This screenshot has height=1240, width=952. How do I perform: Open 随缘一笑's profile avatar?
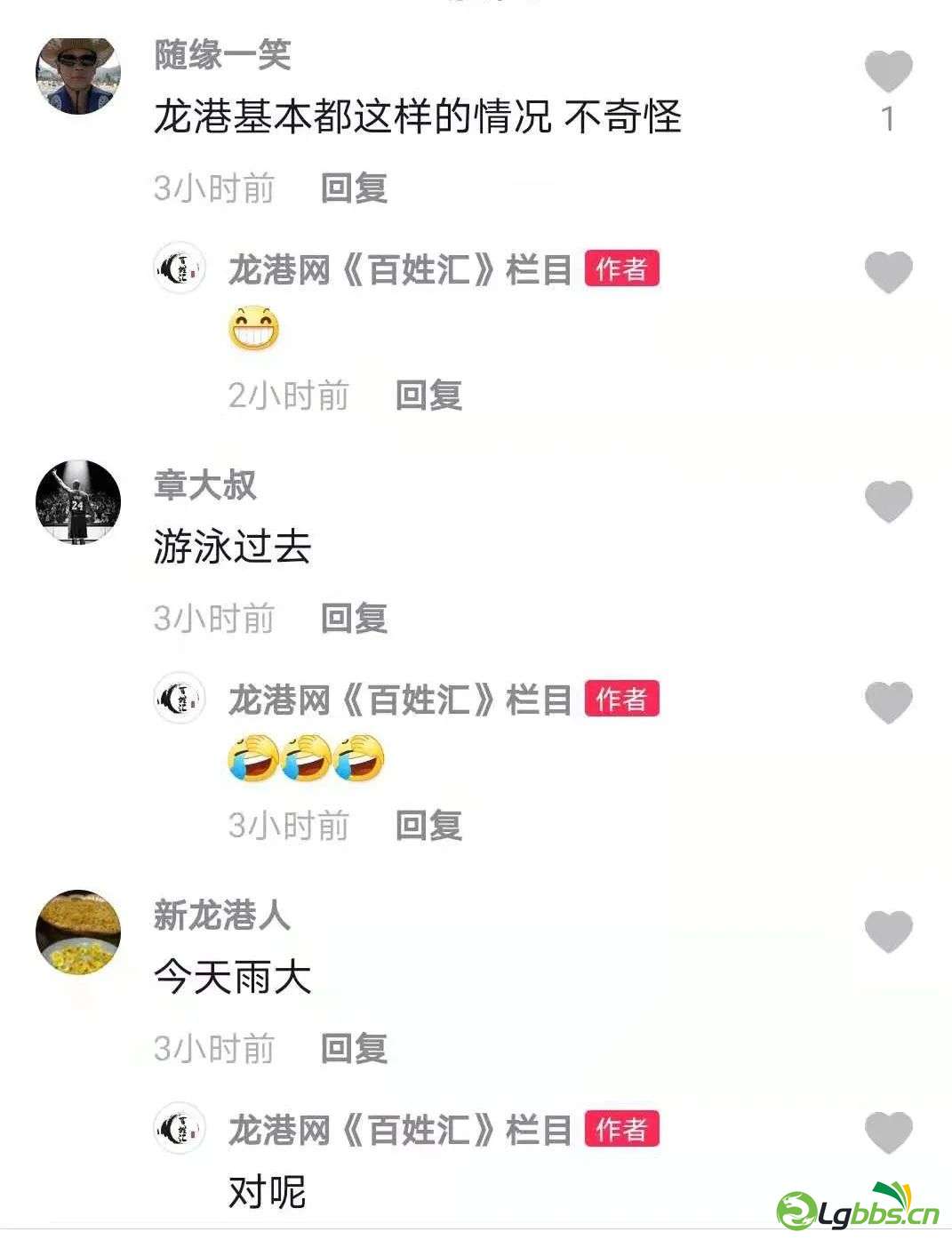[78, 75]
